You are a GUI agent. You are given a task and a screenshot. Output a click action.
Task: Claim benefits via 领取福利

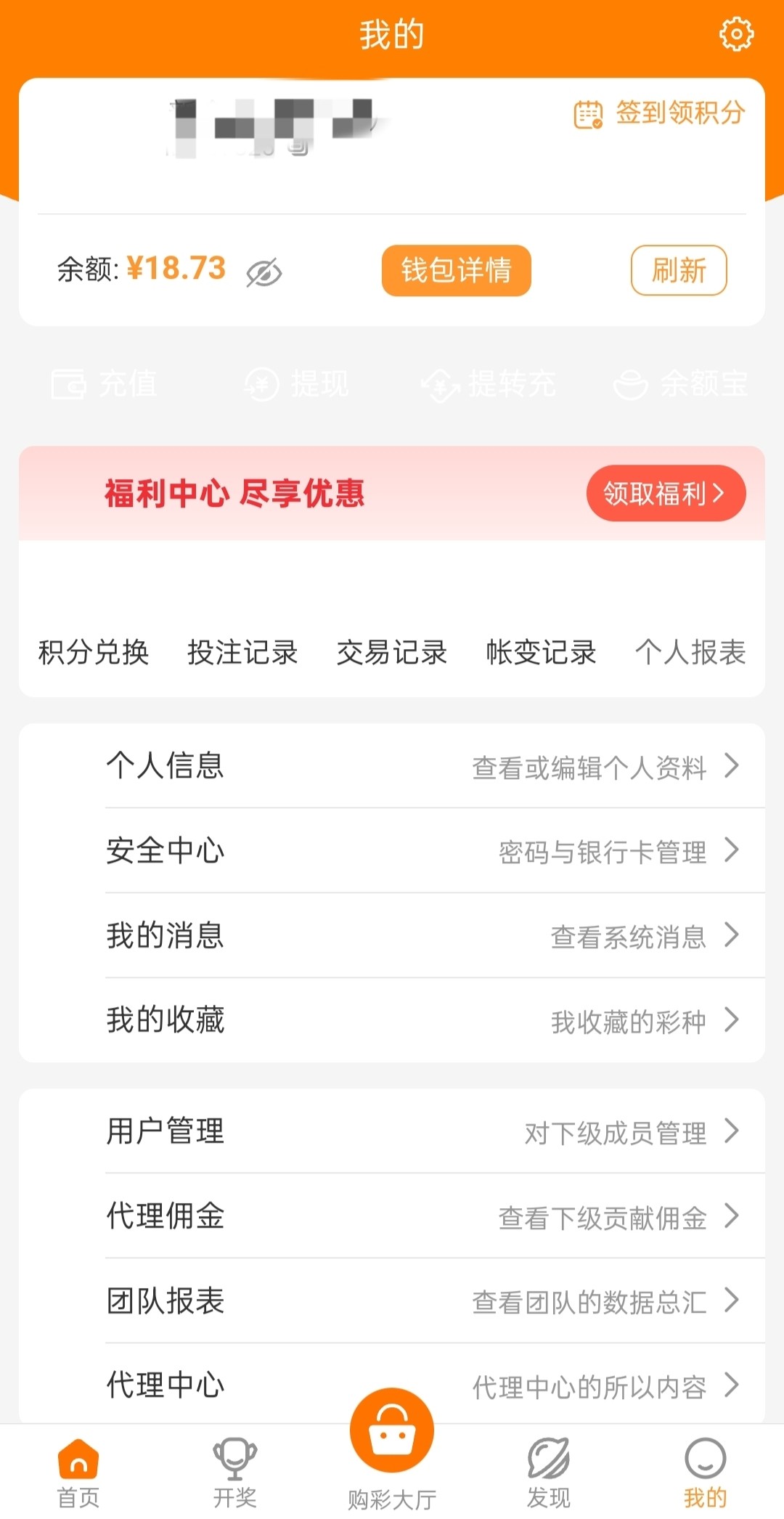click(665, 494)
